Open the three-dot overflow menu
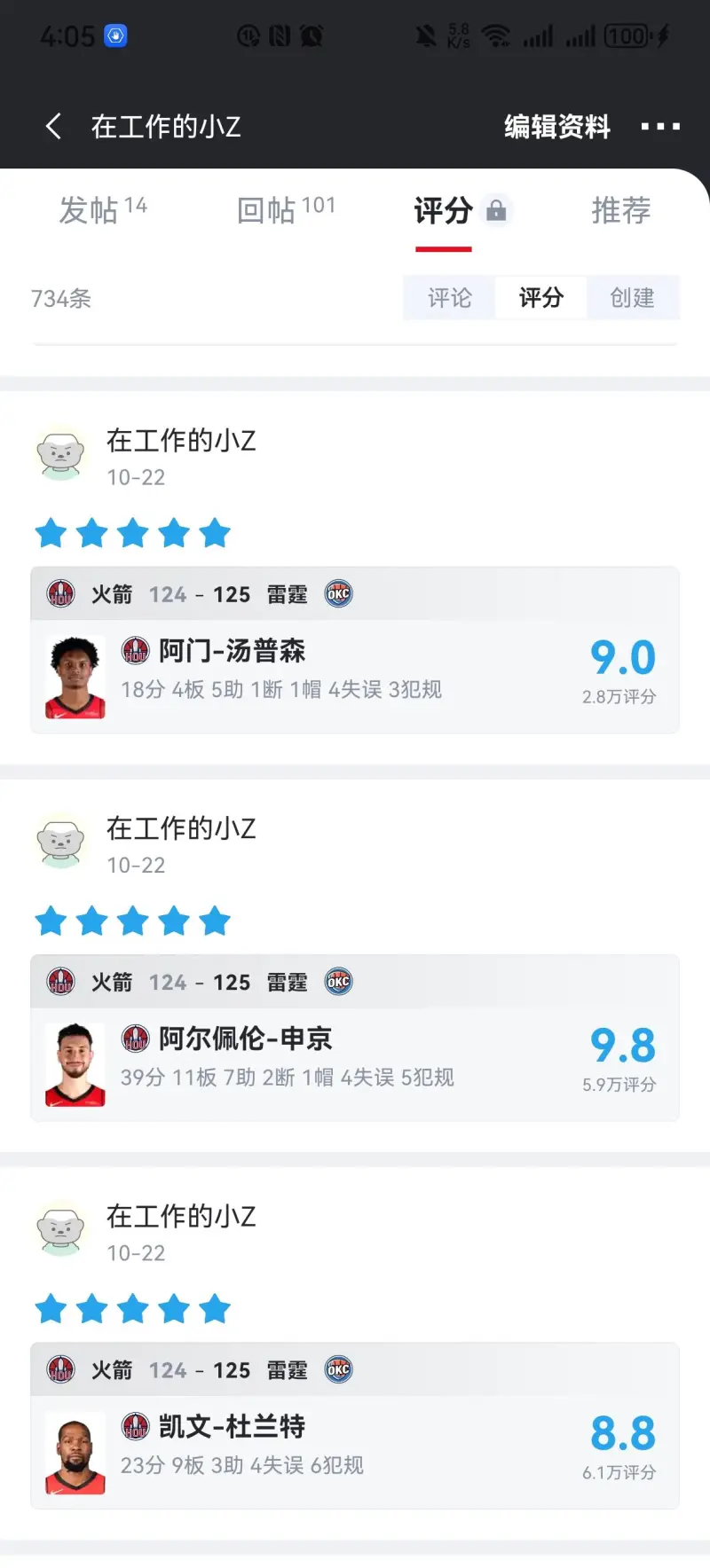This screenshot has height=1568, width=710. (660, 127)
